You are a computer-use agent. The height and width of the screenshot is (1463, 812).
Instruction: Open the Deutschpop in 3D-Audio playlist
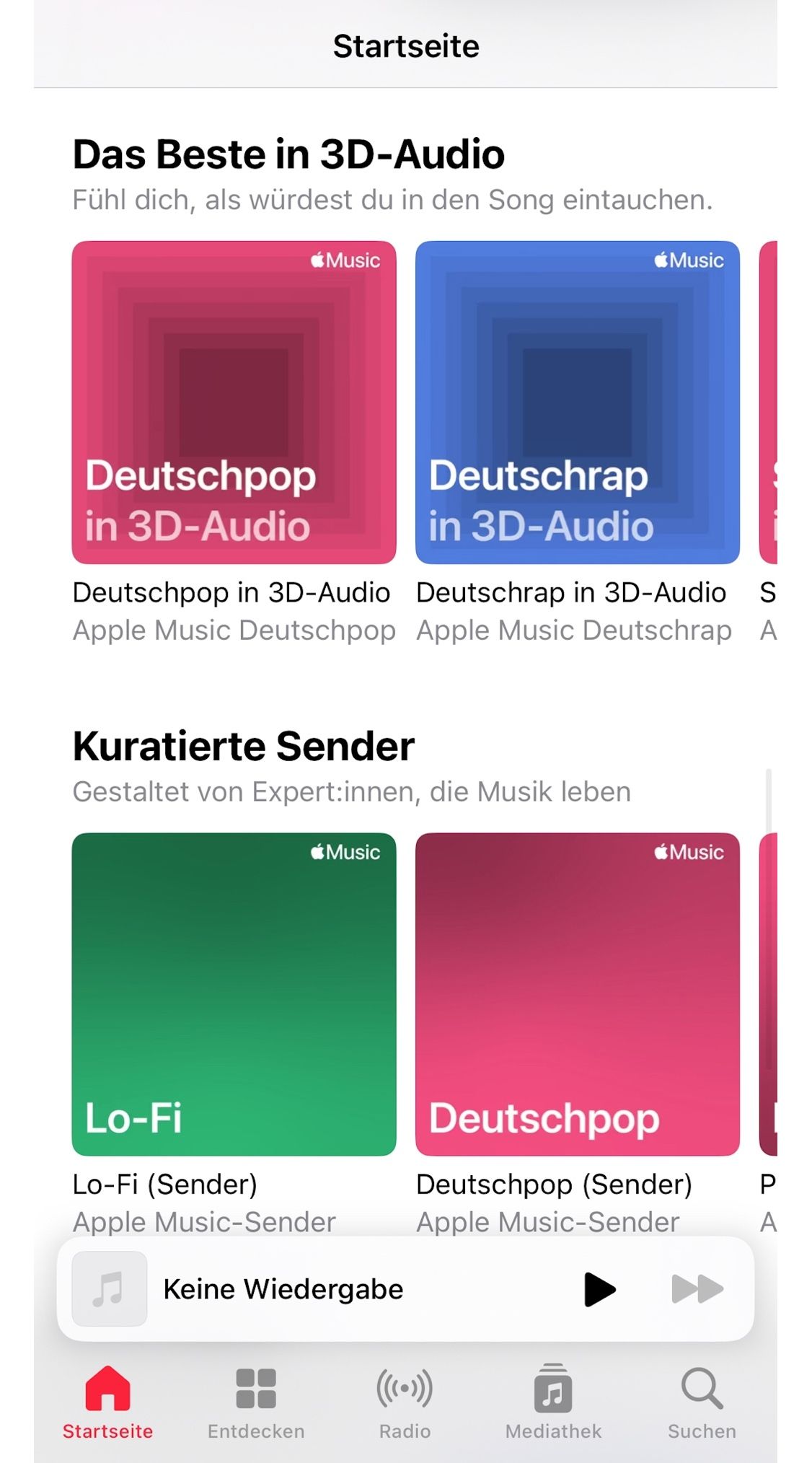(x=234, y=403)
